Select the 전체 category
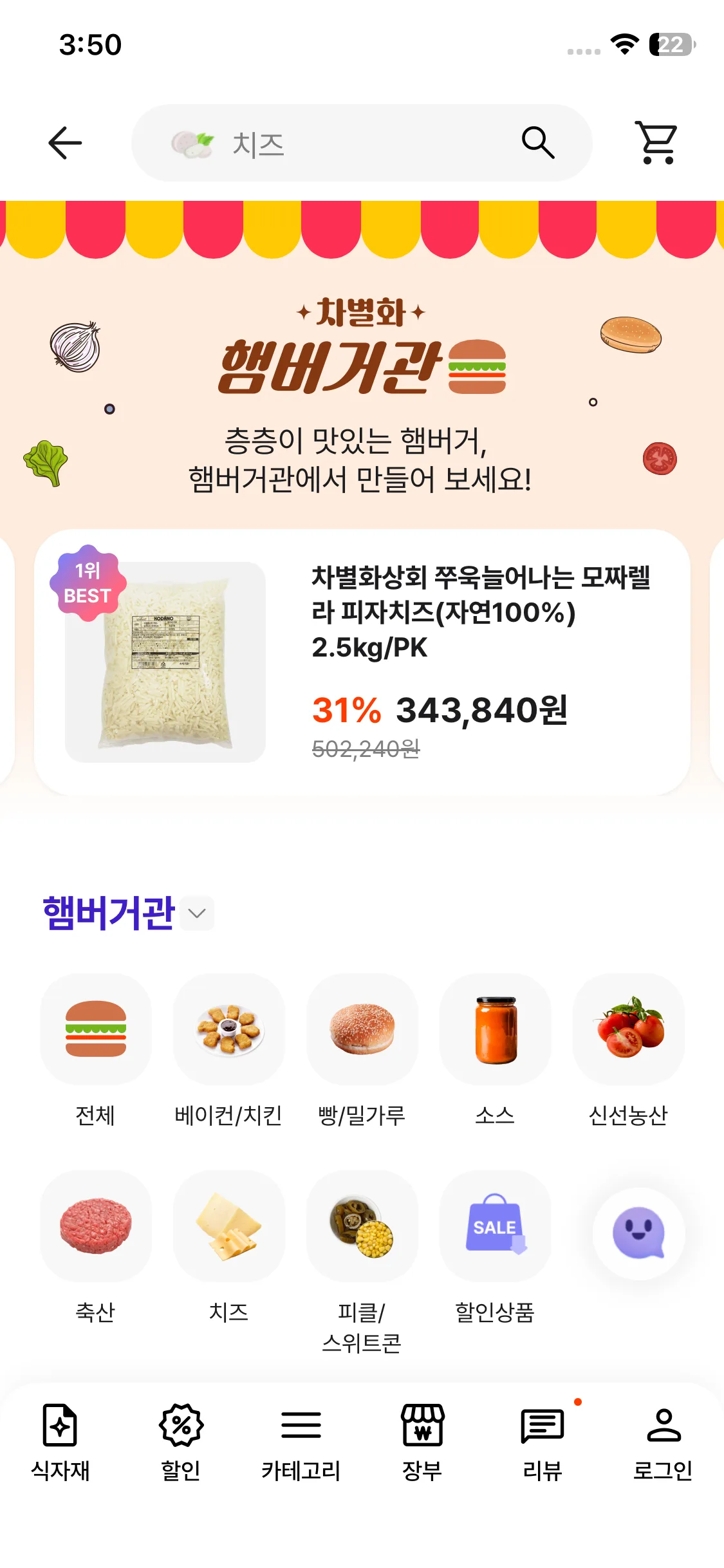 click(96, 1029)
